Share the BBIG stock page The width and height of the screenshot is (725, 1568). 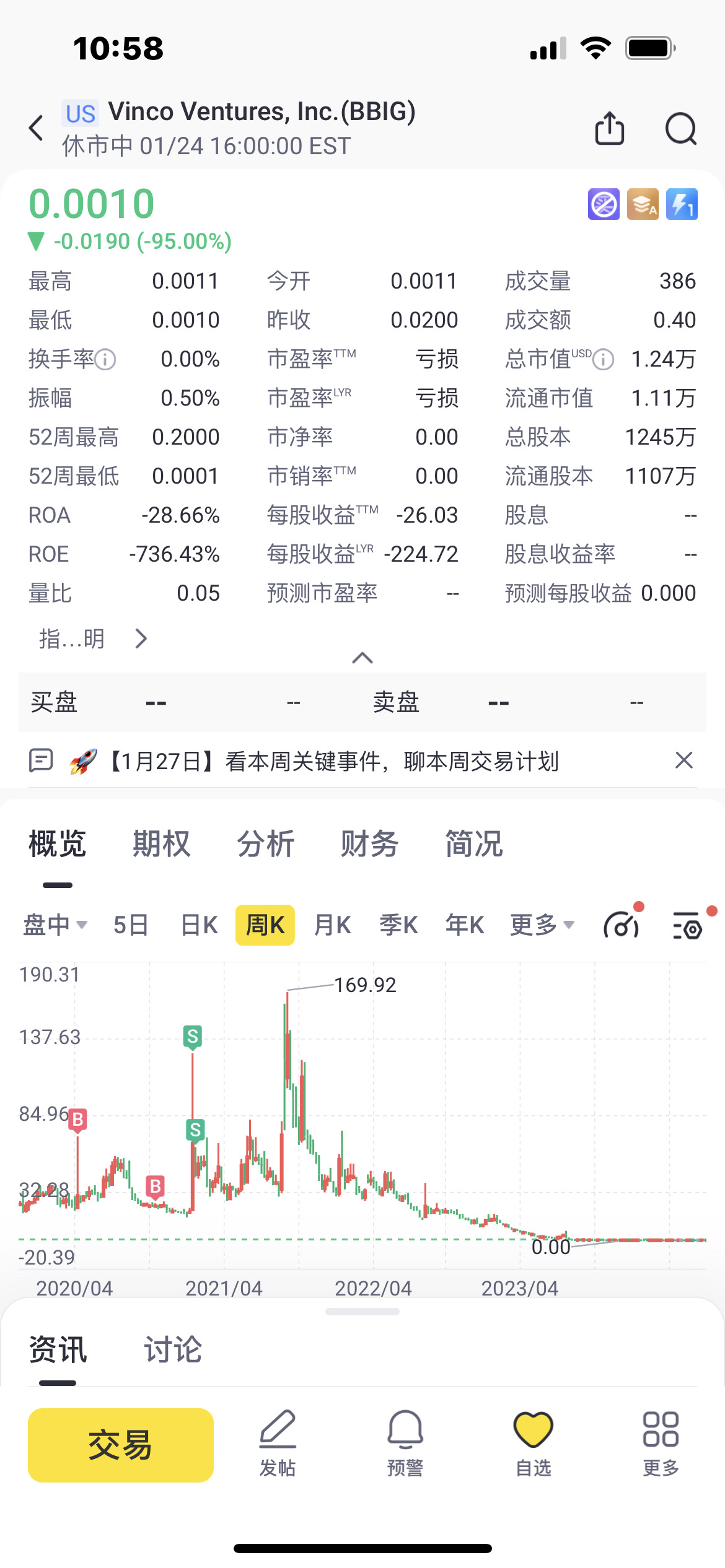(610, 128)
